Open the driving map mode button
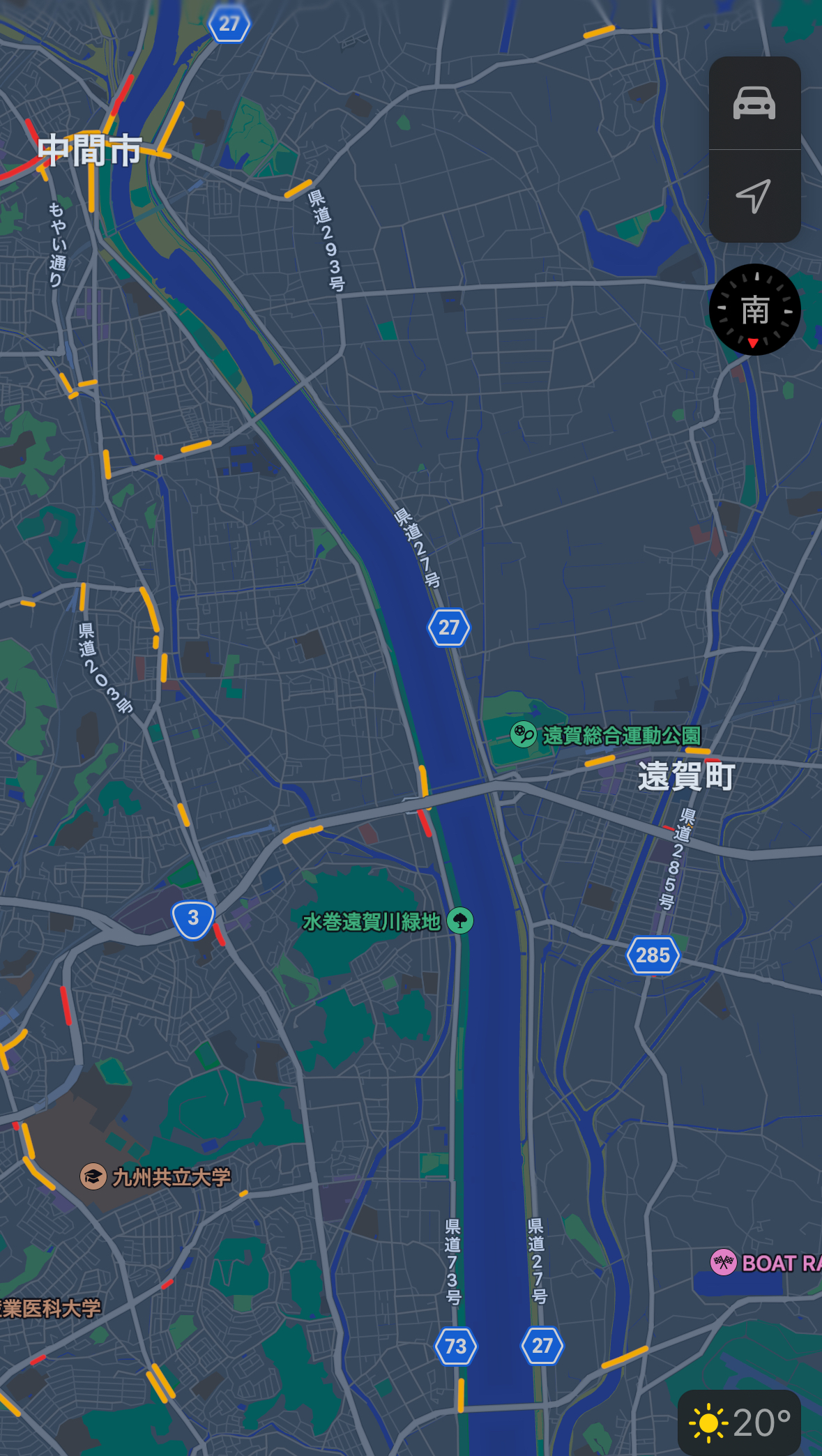The image size is (822, 1456). point(754,104)
